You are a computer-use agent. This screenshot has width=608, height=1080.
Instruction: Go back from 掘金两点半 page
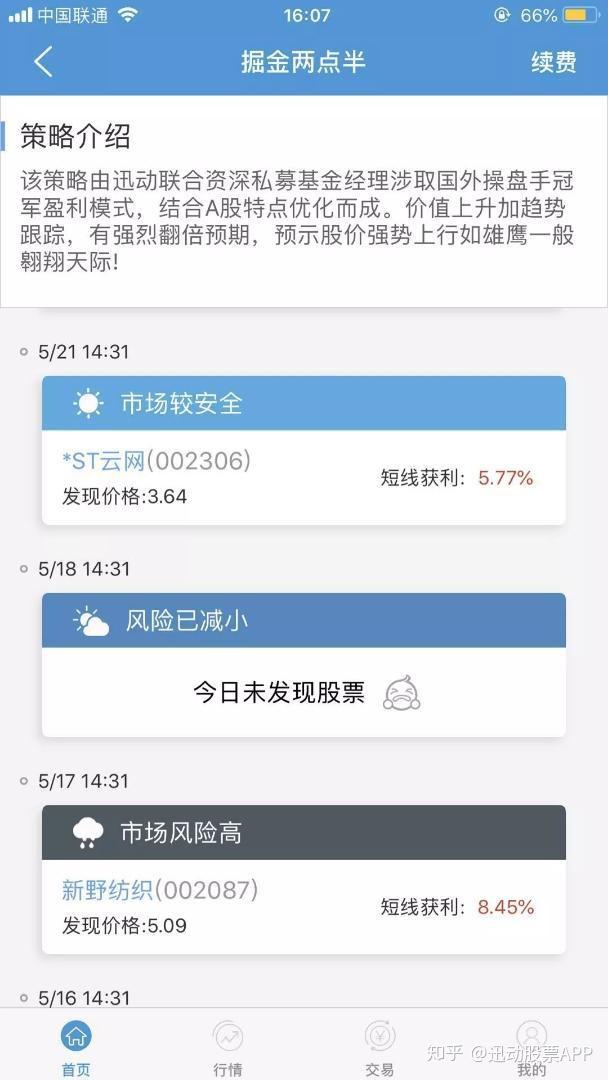43,62
